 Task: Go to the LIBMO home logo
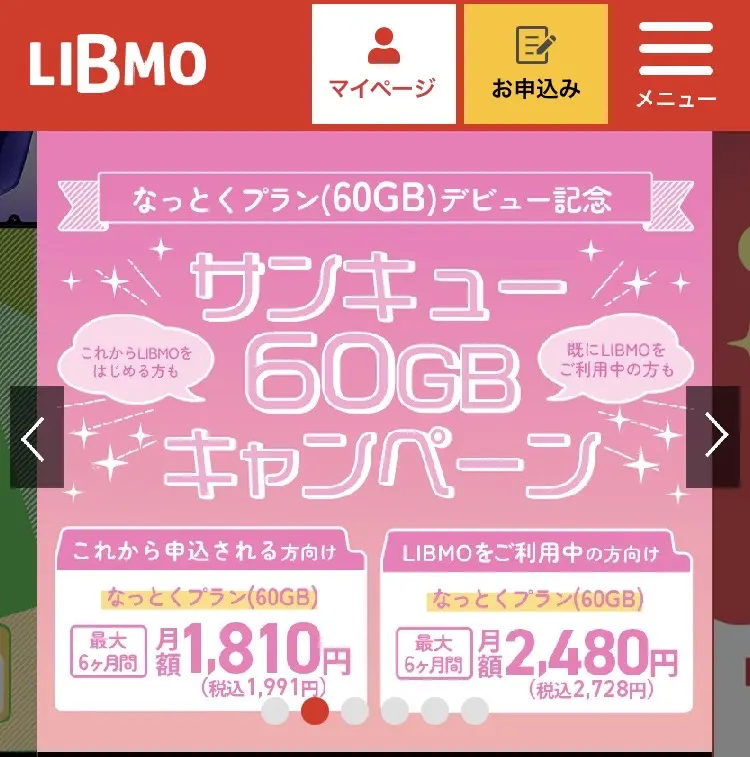click(117, 64)
